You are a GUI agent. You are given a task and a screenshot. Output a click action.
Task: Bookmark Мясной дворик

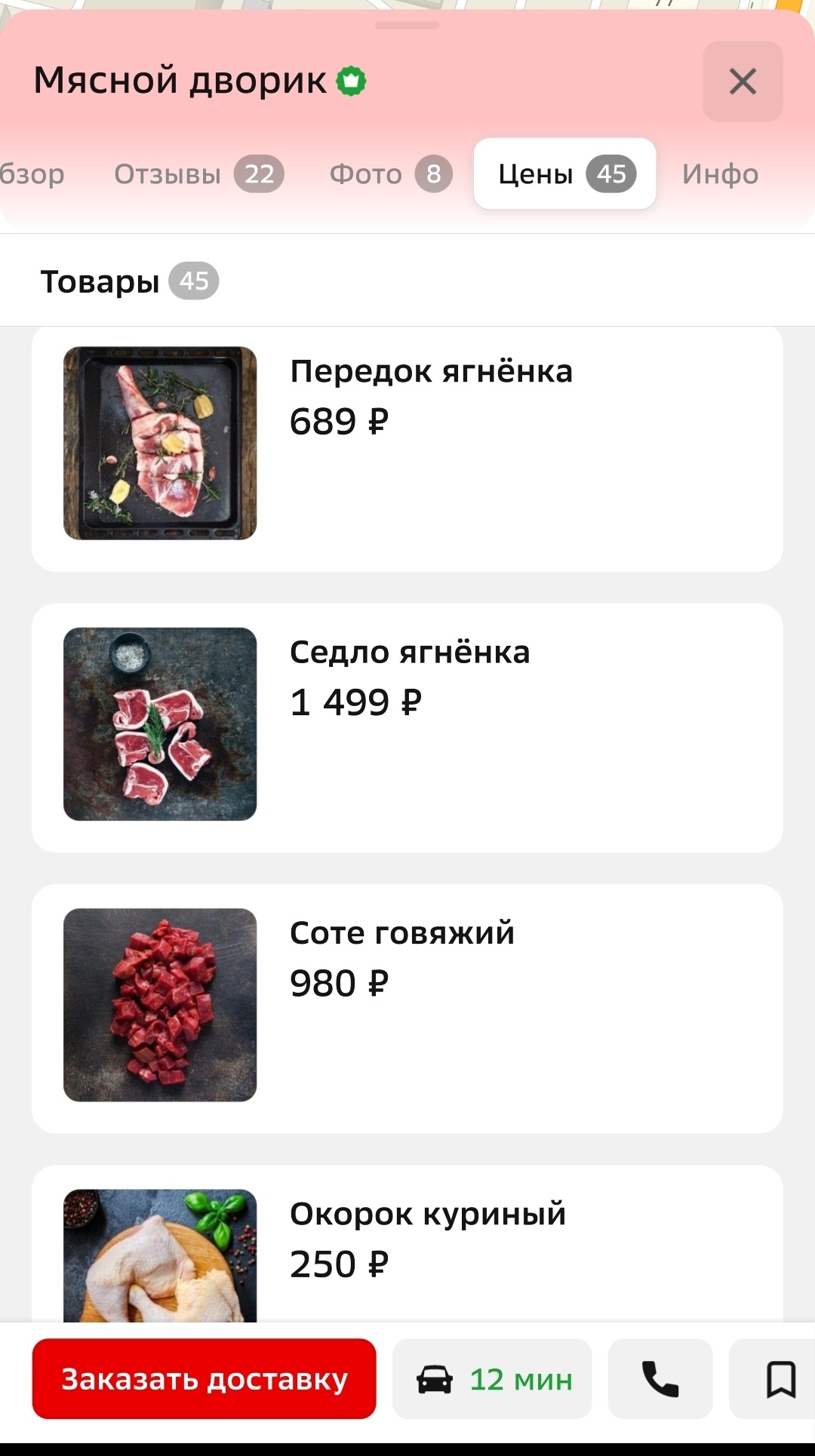tap(777, 1379)
